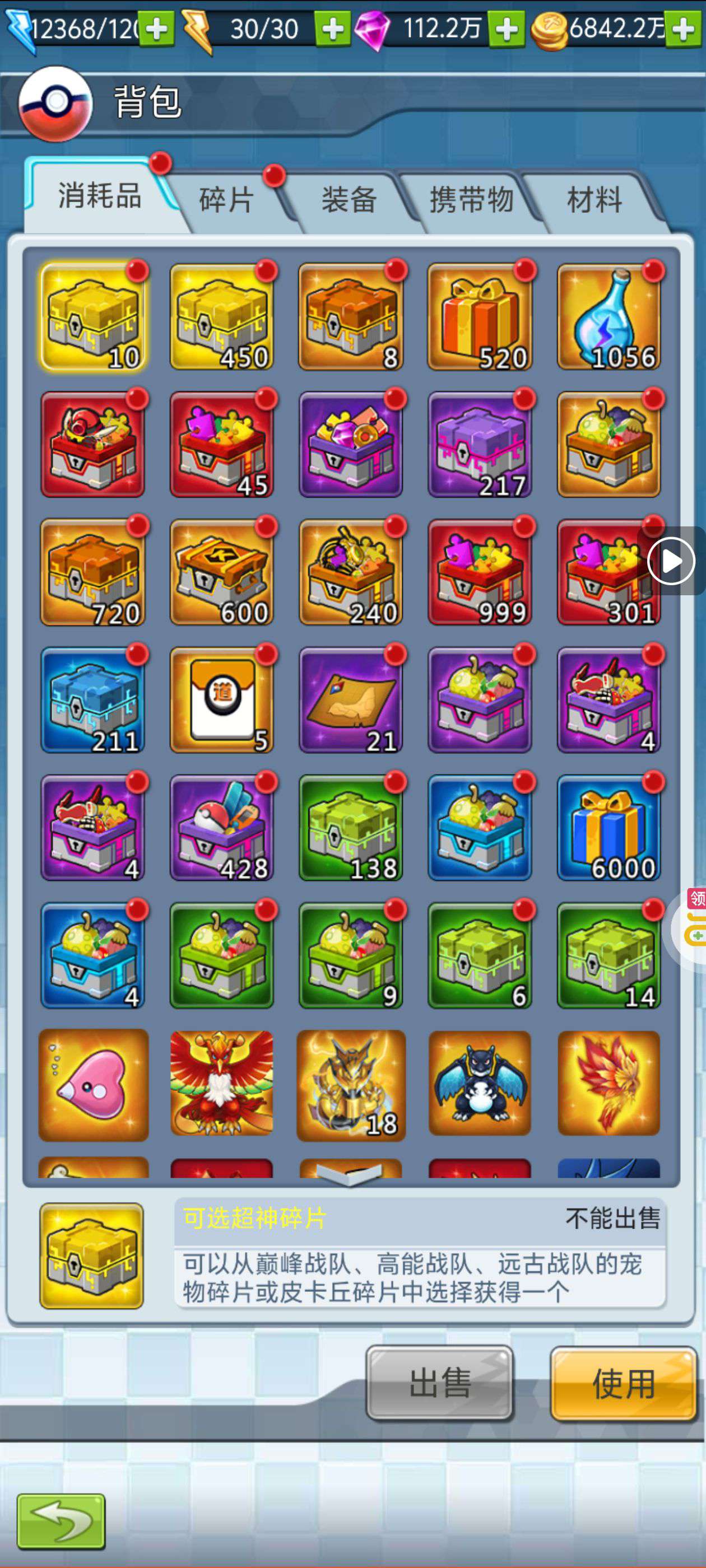Select the blue gift box with 6000
The height and width of the screenshot is (1568, 706).
(x=609, y=828)
